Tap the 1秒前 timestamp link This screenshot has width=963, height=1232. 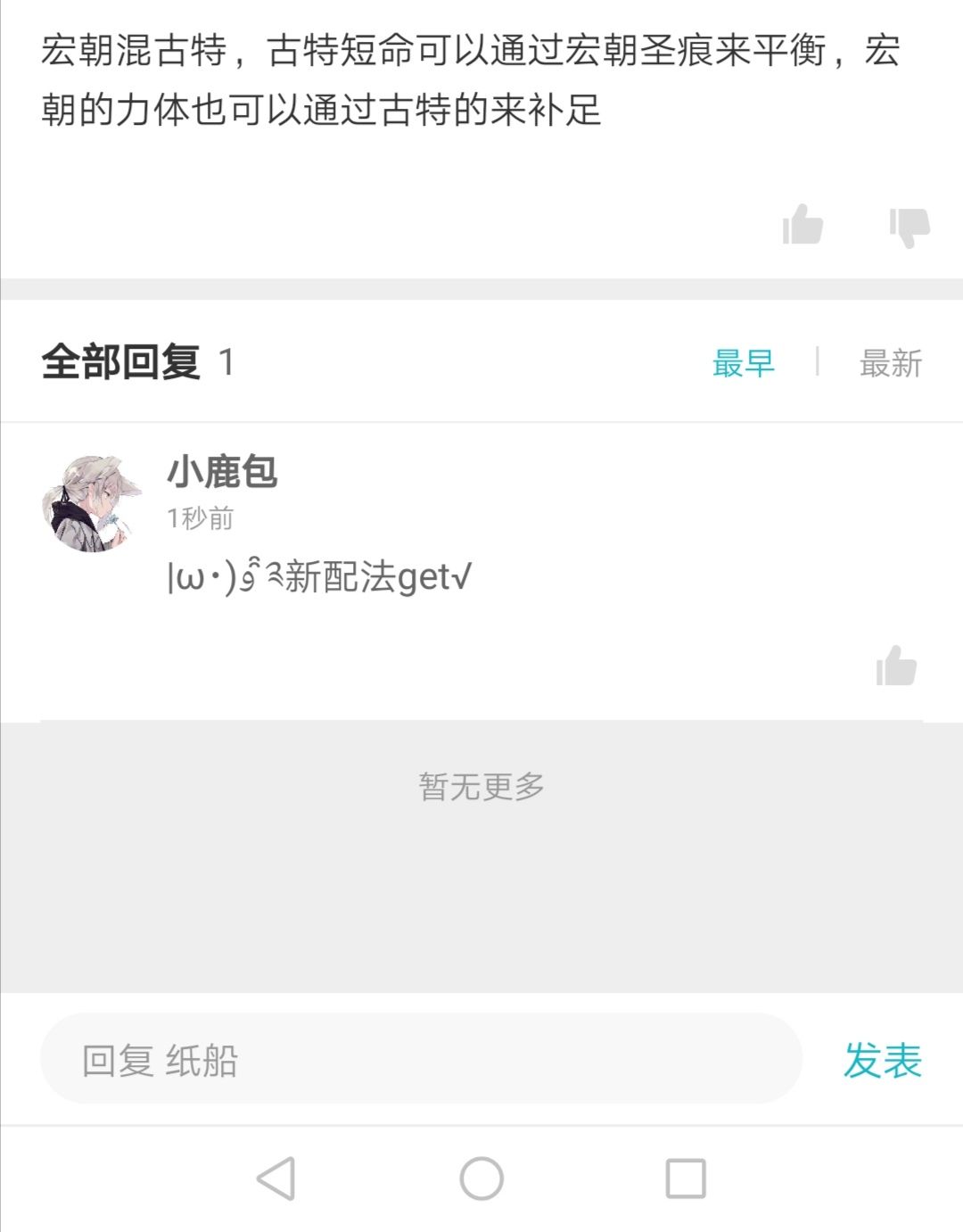(x=200, y=519)
